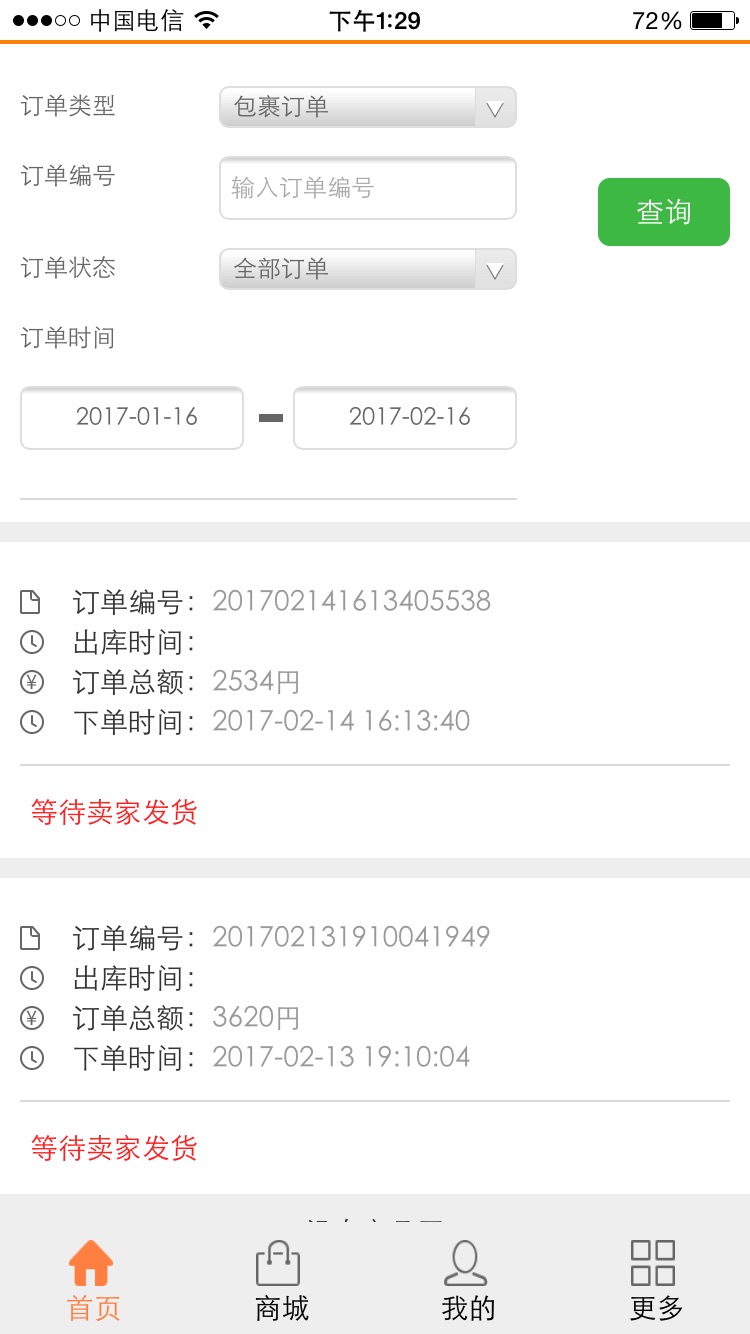The width and height of the screenshot is (750, 1334).
Task: Go to the 首页 tab
Action: 93,1280
